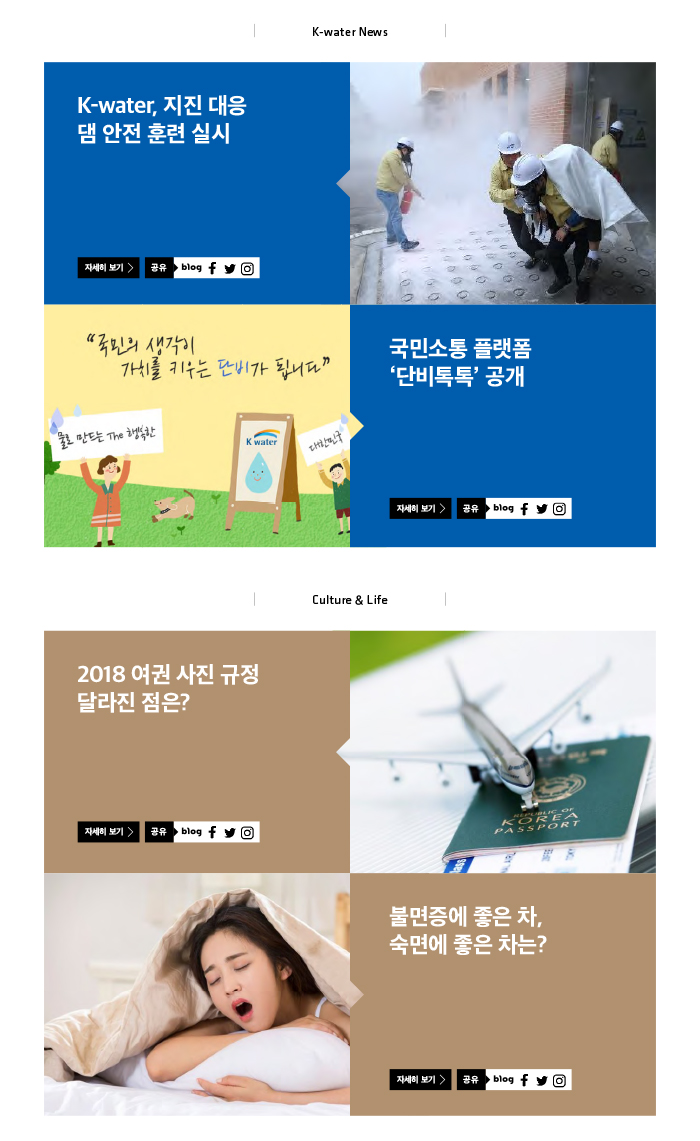Share the 단비톡톡 article on Instagram
Image resolution: width=700 pixels, height=1141 pixels.
(559, 509)
